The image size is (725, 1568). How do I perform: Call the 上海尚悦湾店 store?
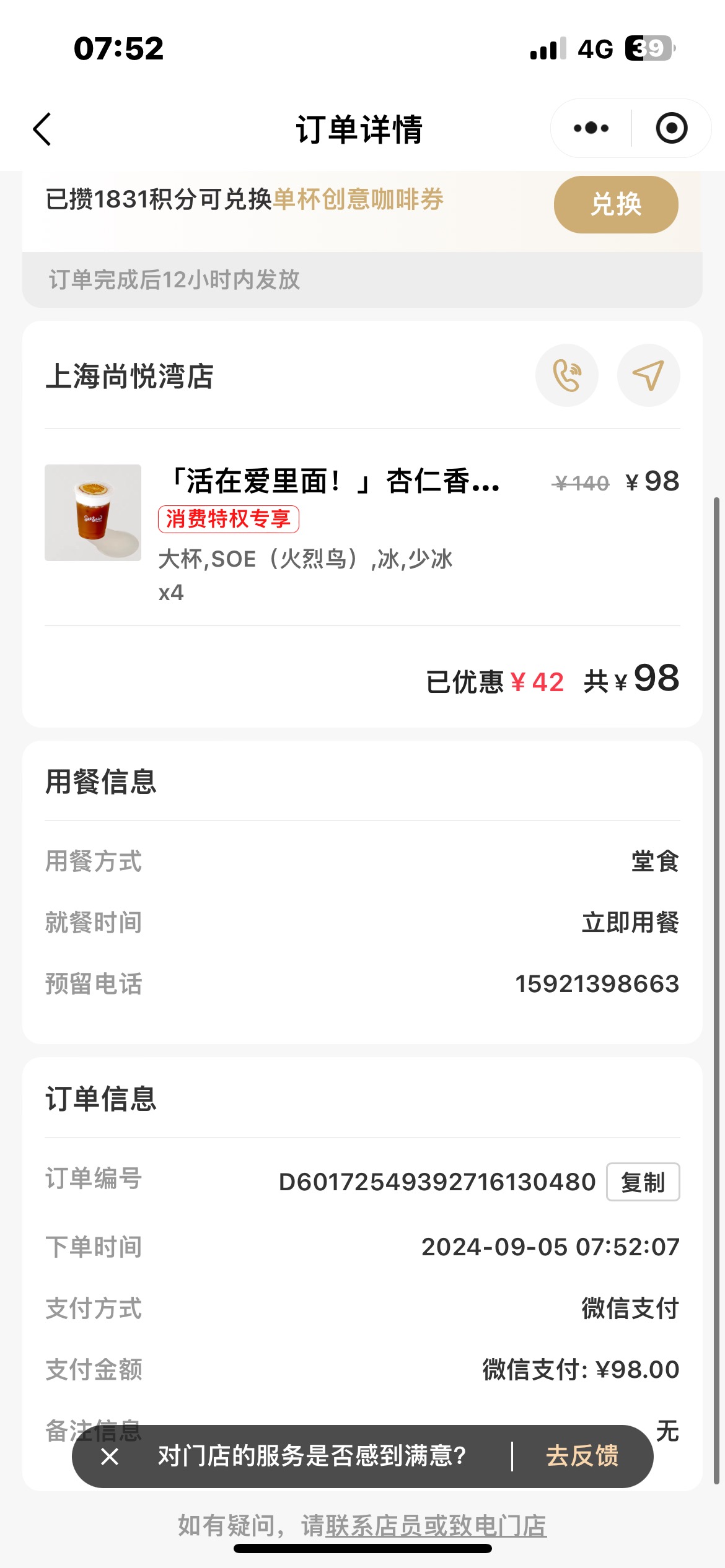pyautogui.click(x=567, y=375)
